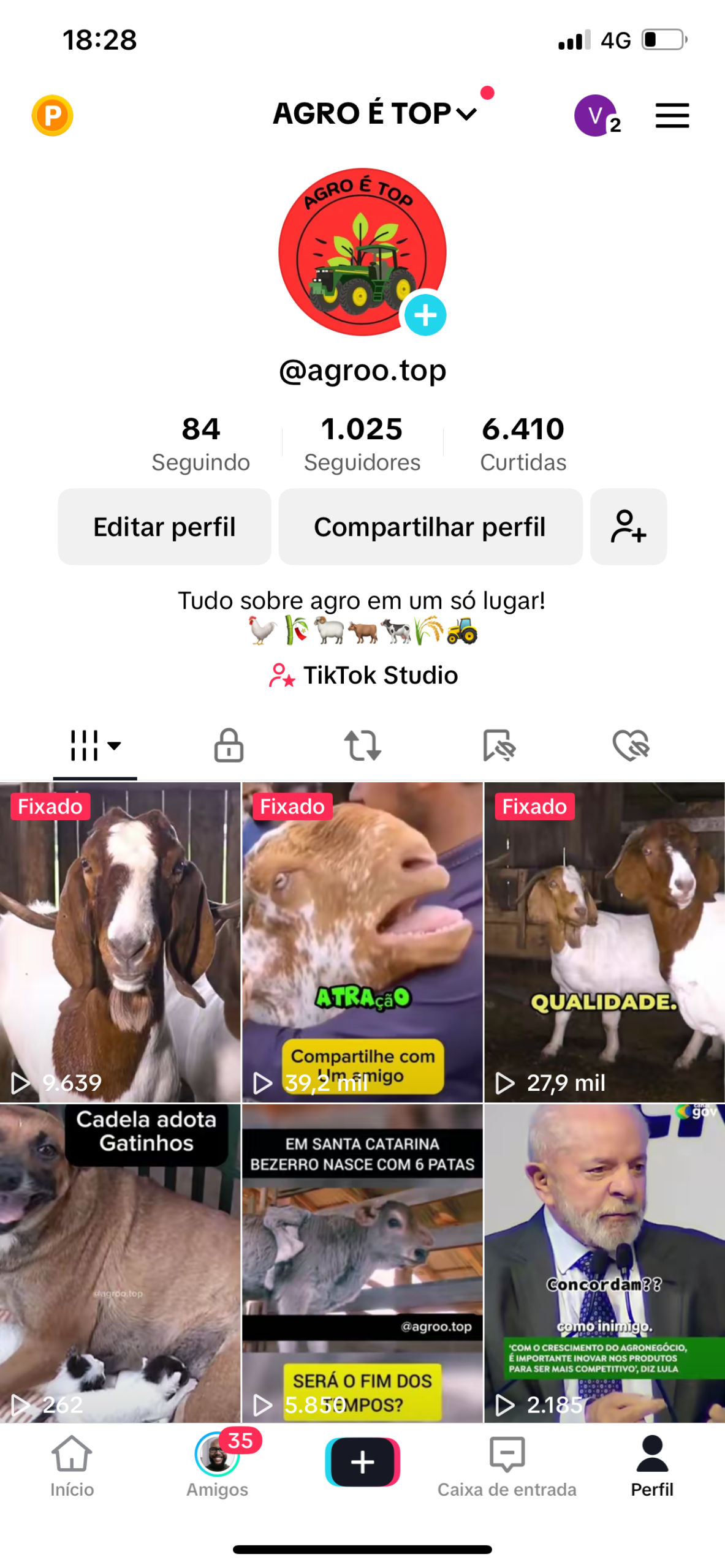This screenshot has height=1568, width=725.
Task: Switch to the saved favorites tab
Action: pyautogui.click(x=498, y=745)
